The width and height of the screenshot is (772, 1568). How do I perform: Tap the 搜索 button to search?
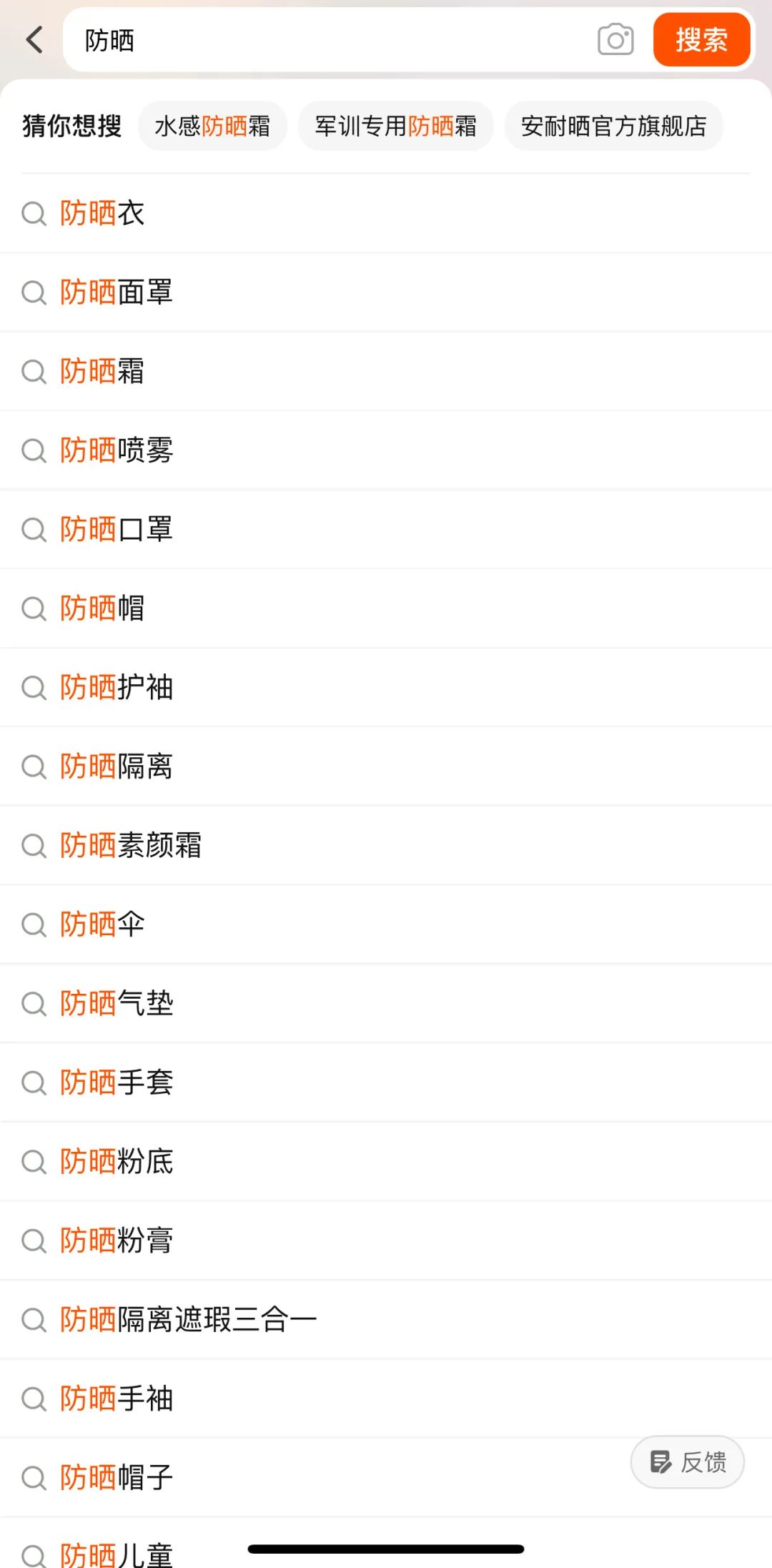pyautogui.click(x=701, y=39)
